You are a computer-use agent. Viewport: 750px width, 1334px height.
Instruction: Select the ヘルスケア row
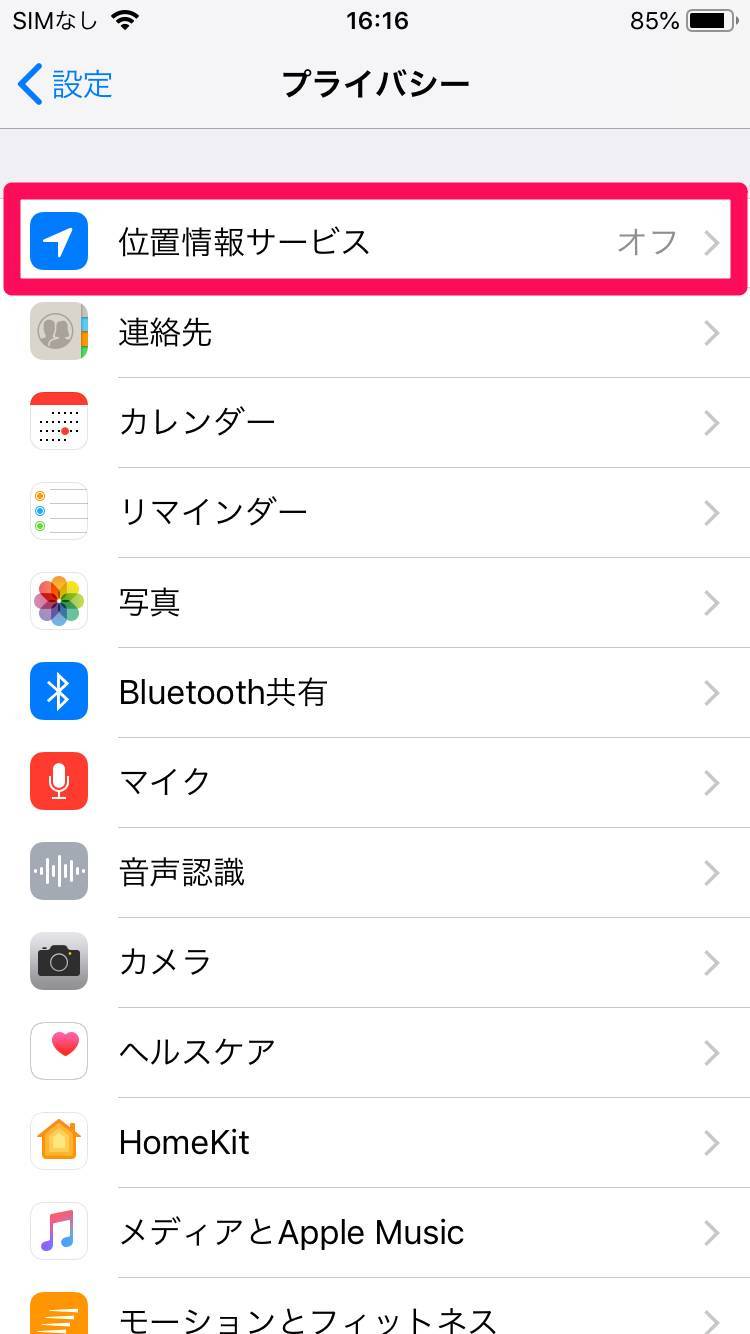(x=375, y=1052)
